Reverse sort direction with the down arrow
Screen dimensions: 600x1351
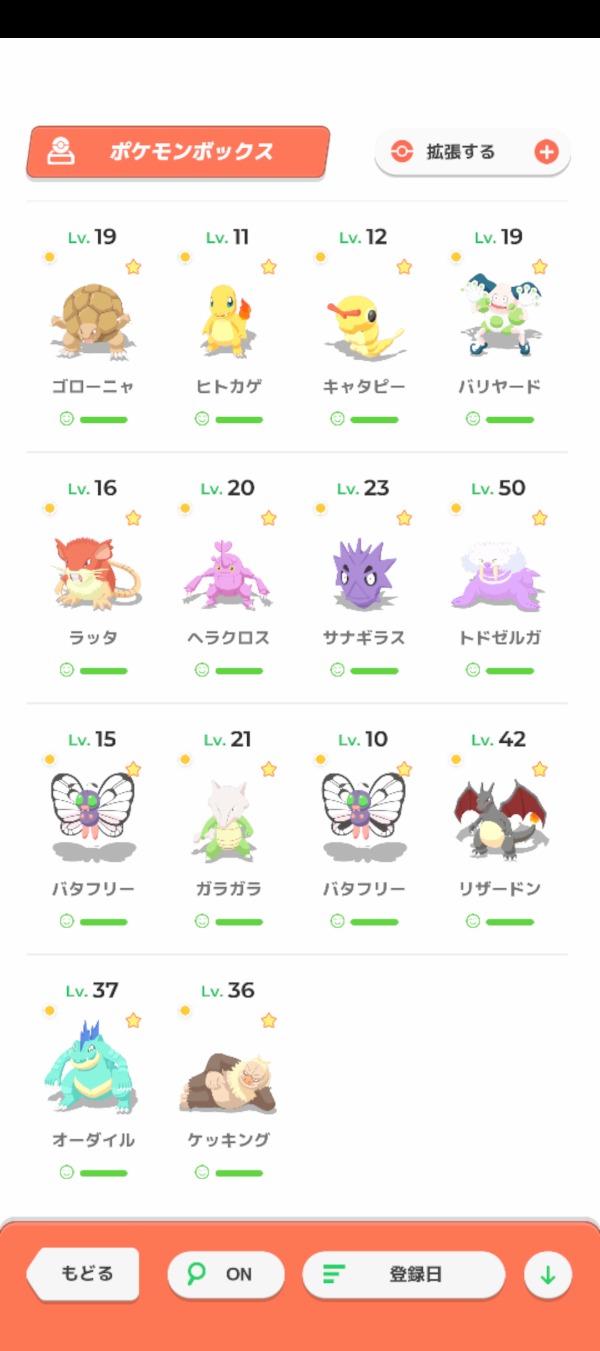pyautogui.click(x=547, y=1276)
